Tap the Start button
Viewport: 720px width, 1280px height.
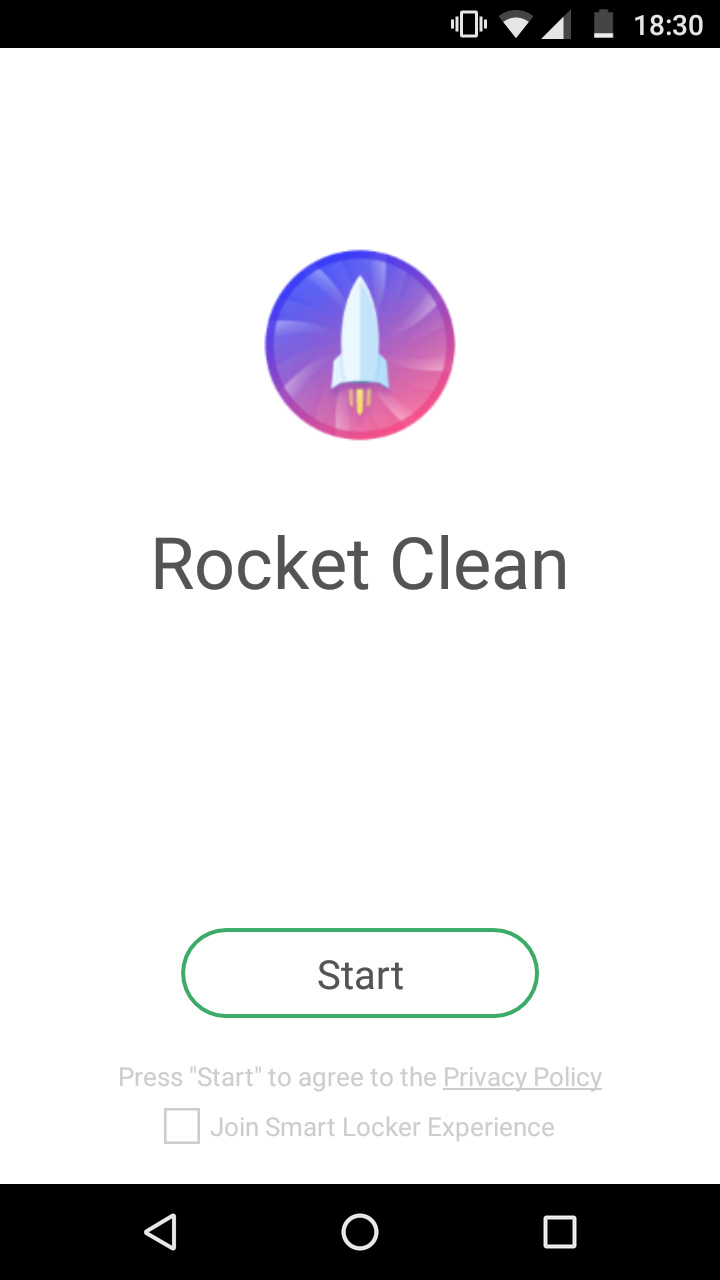point(360,974)
